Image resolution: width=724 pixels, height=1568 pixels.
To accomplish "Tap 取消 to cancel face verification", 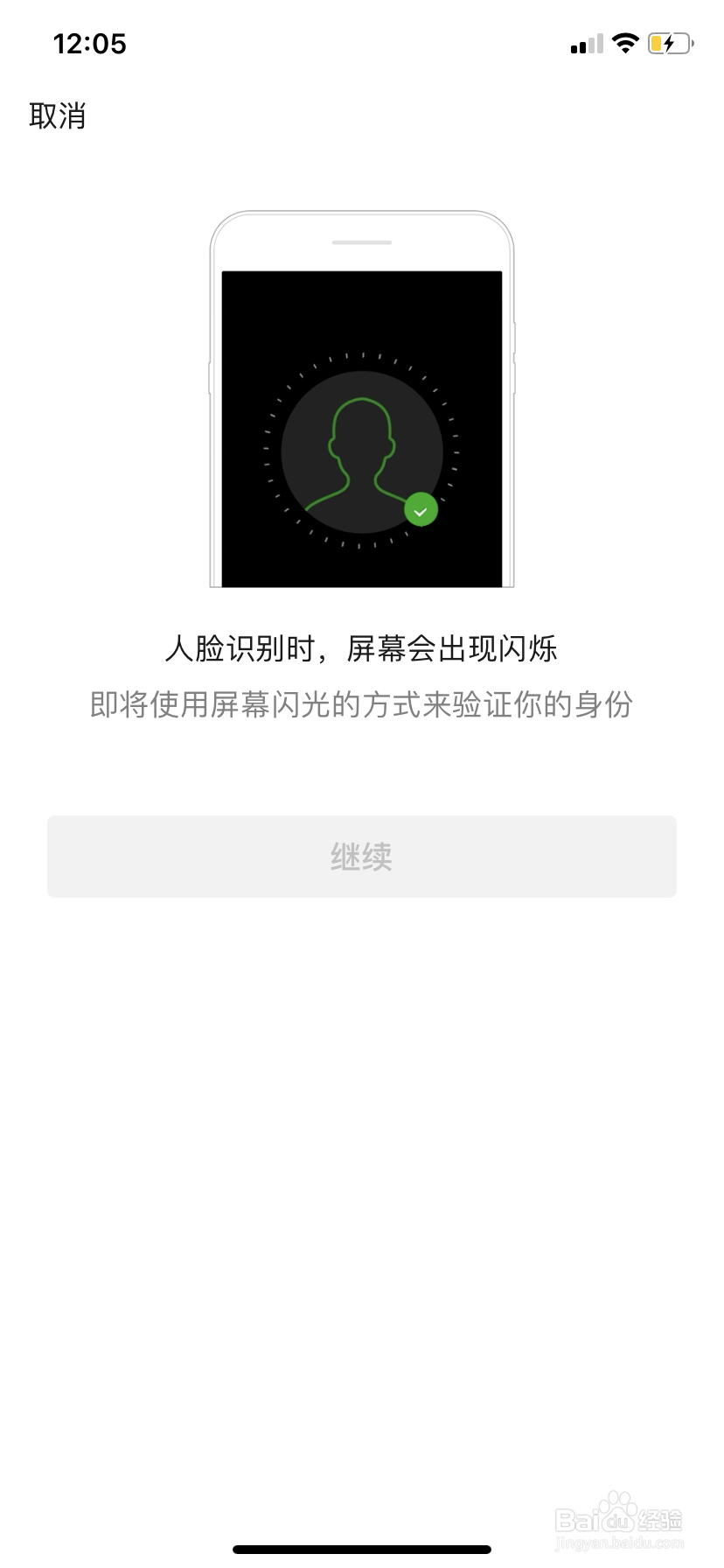I will pos(56,115).
